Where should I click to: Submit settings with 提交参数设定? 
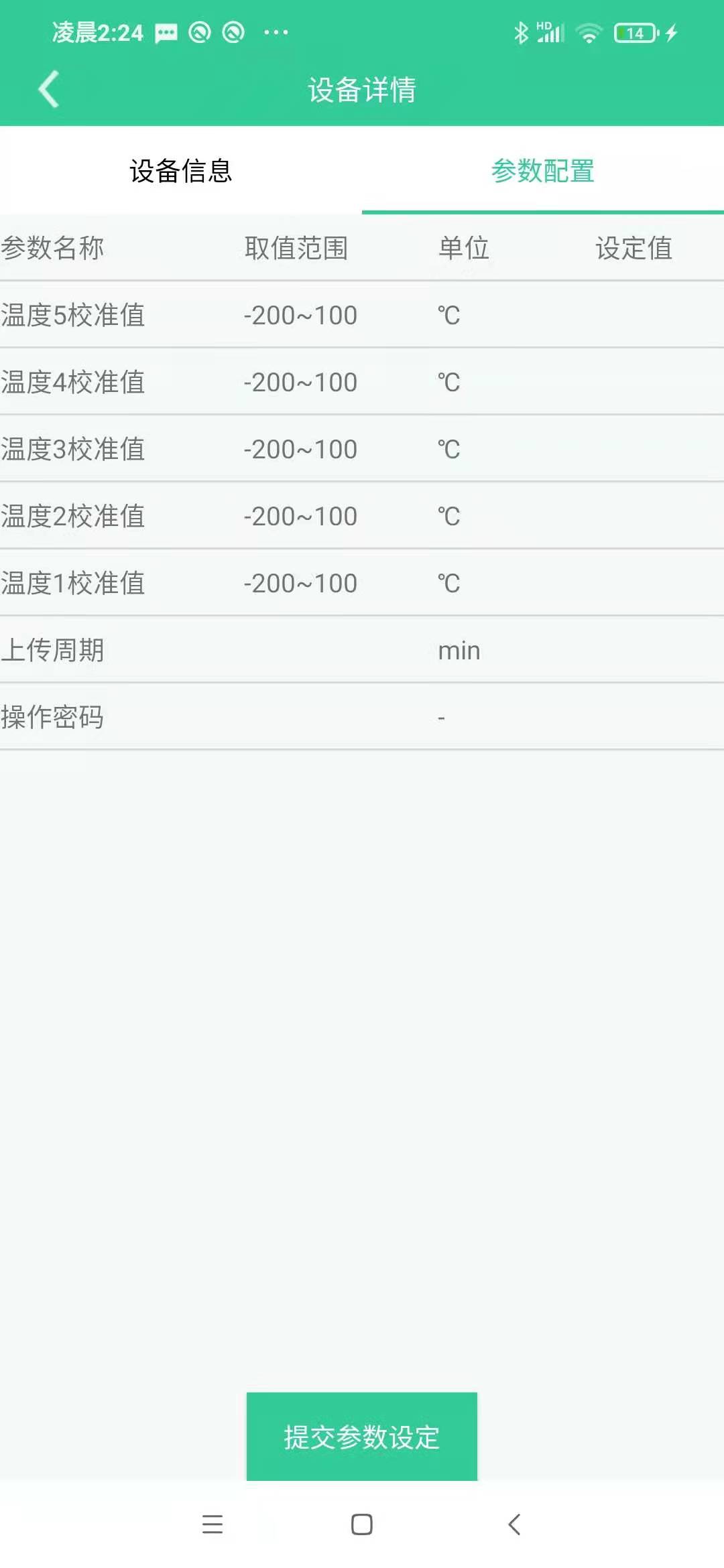pos(362,1437)
